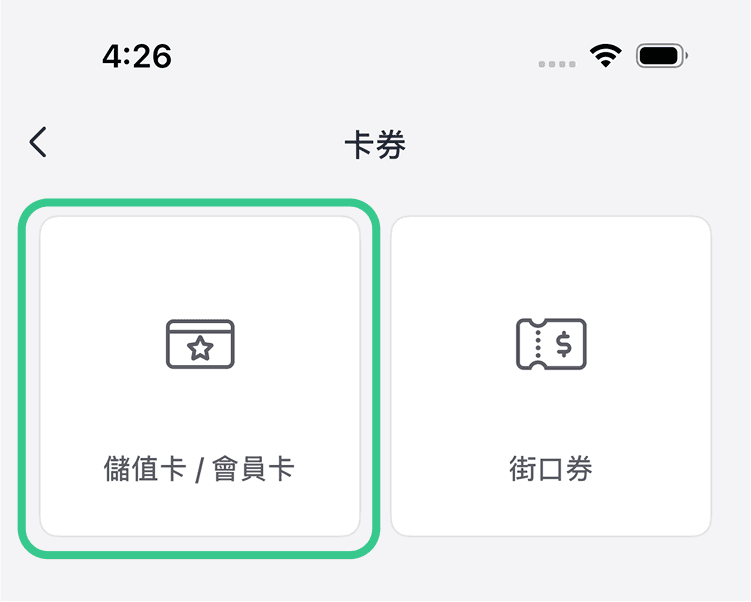Open the 街口券 card
The width and height of the screenshot is (751, 602).
(x=550, y=377)
